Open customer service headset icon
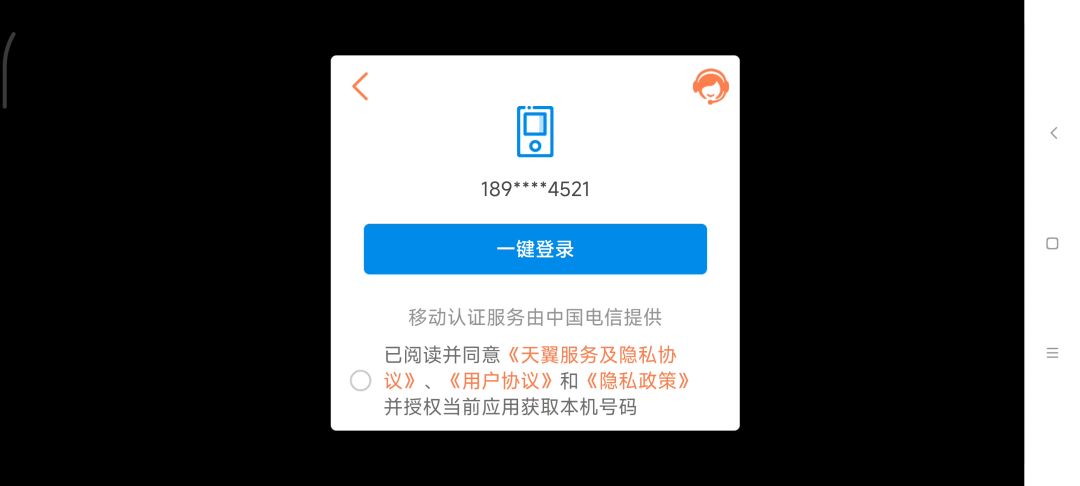Screen dimensions: 1080x486 (x=710, y=87)
